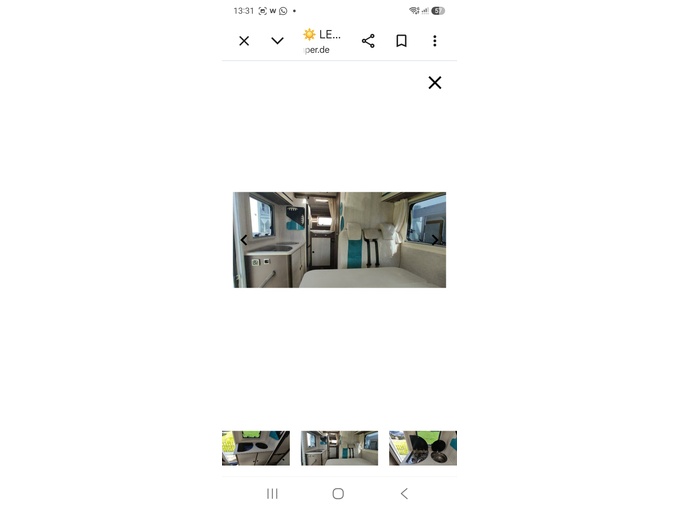
Task: Close the image gallery viewer
Action: coord(435,83)
